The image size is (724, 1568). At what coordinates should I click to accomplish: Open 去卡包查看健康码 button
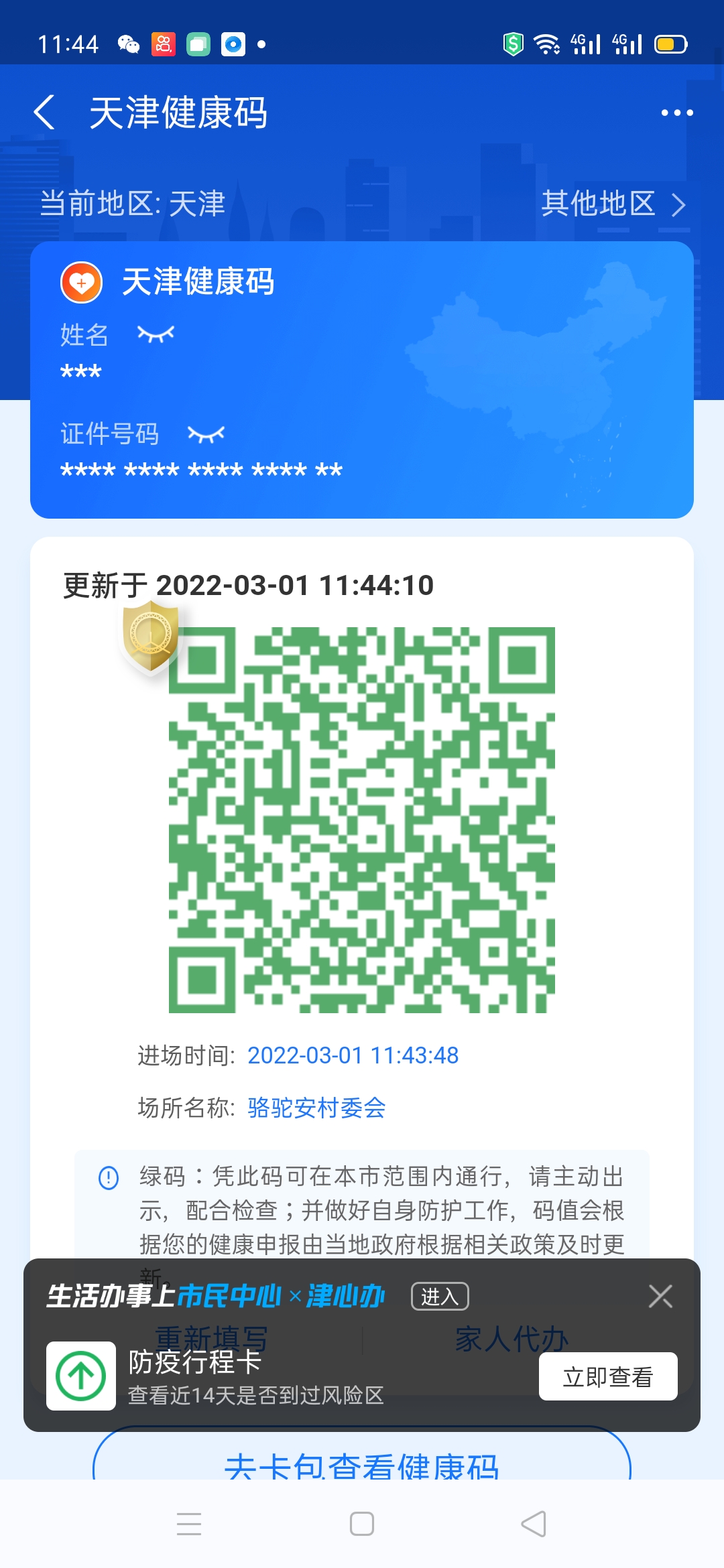tap(362, 1465)
